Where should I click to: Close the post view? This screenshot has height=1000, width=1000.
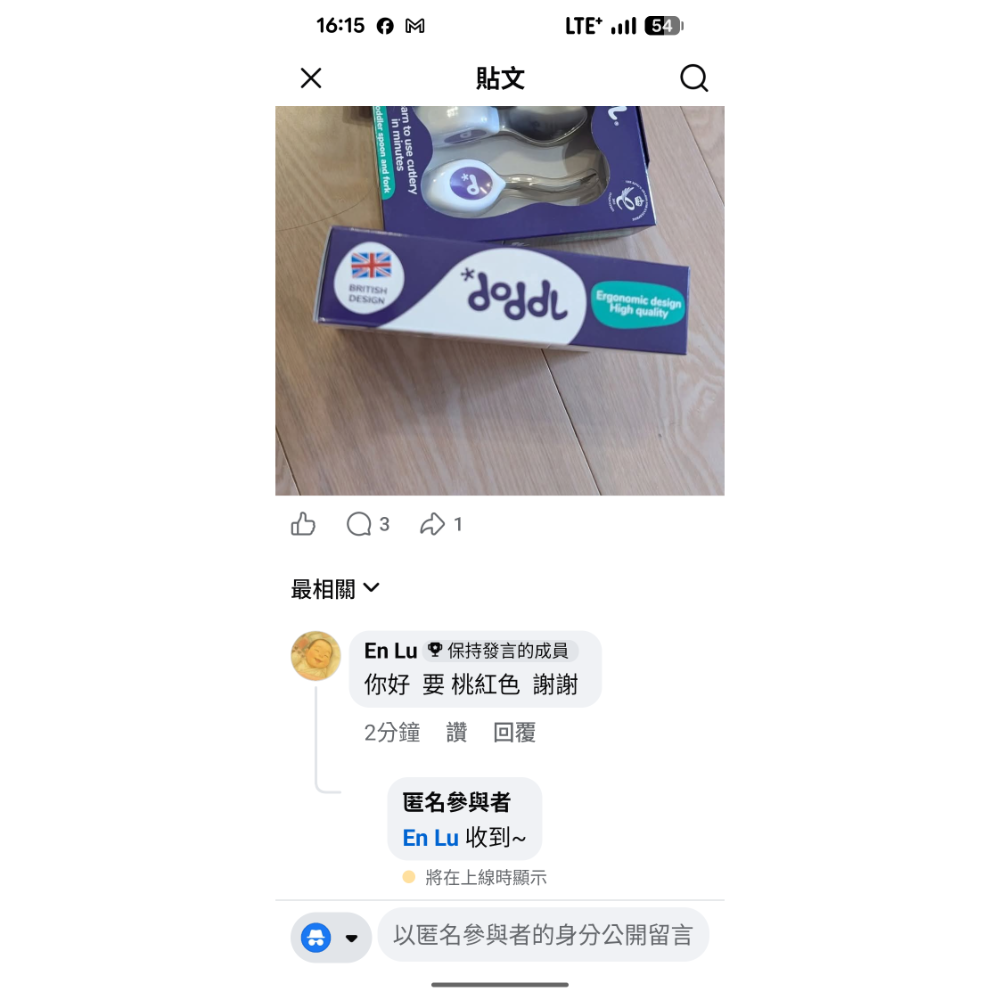point(311,78)
